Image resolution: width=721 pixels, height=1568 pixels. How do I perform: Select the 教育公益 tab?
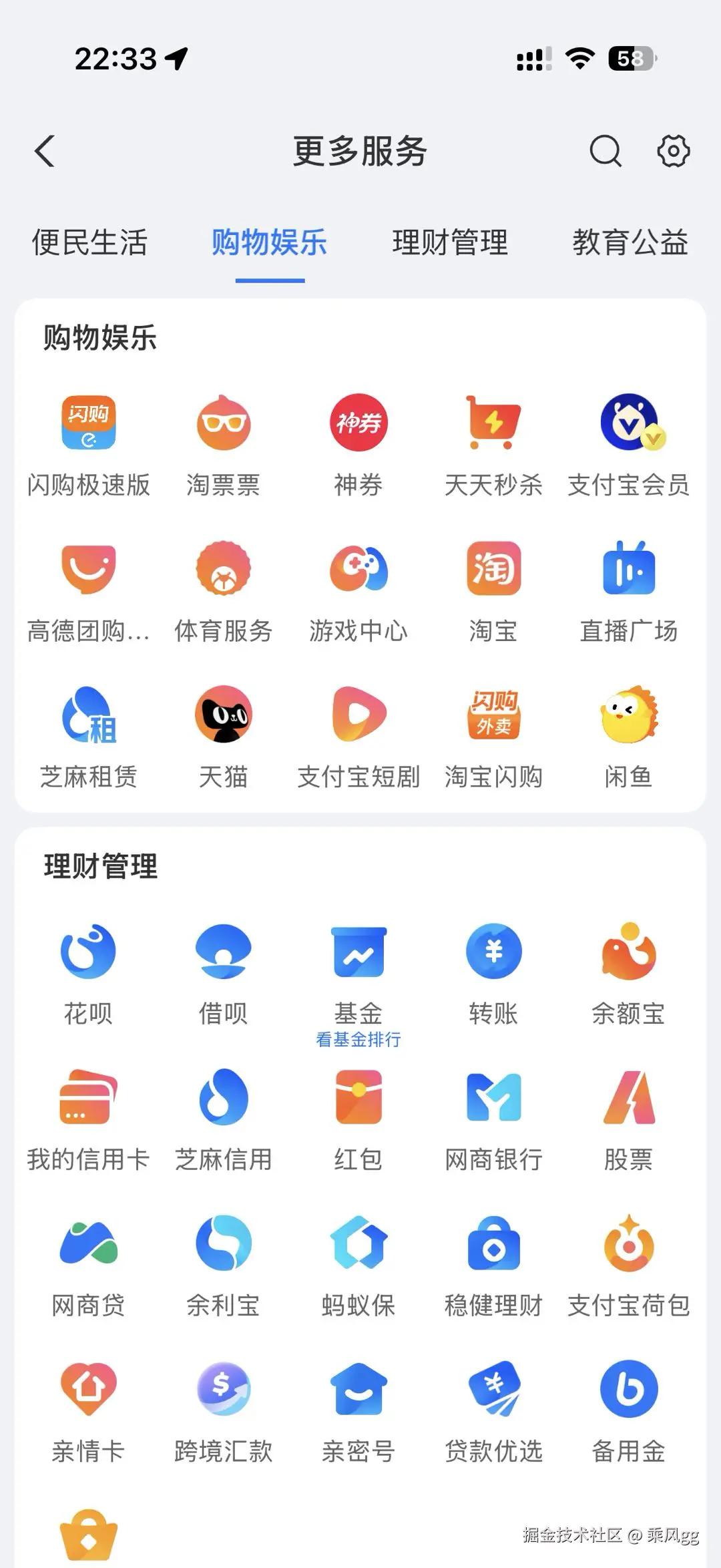630,242
